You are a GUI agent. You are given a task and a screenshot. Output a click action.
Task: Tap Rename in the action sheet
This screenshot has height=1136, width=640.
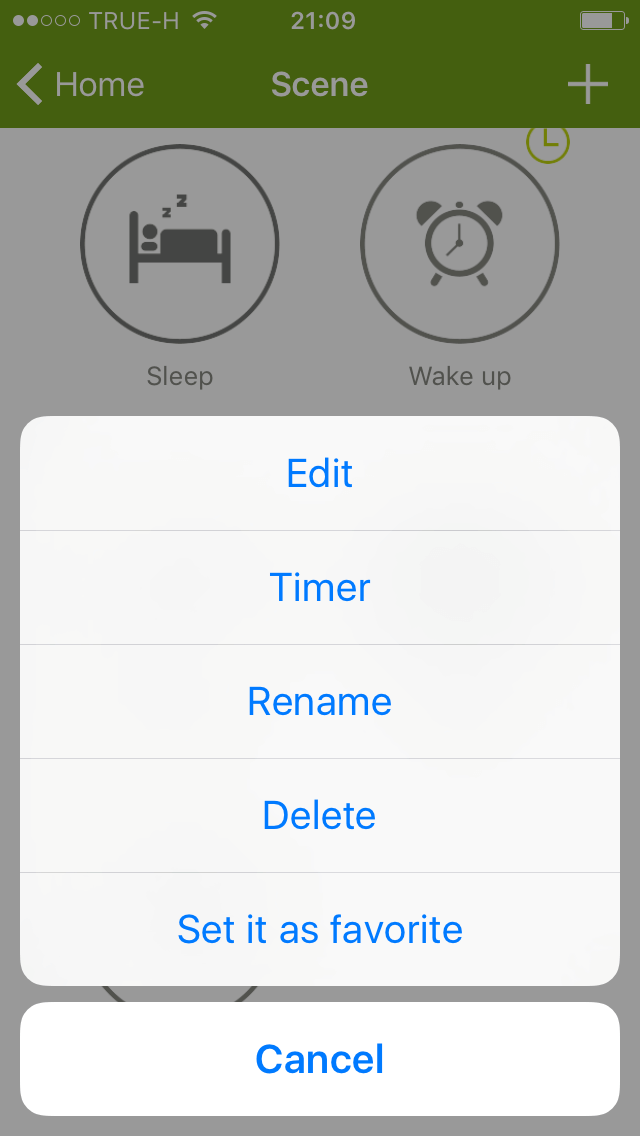pos(320,701)
